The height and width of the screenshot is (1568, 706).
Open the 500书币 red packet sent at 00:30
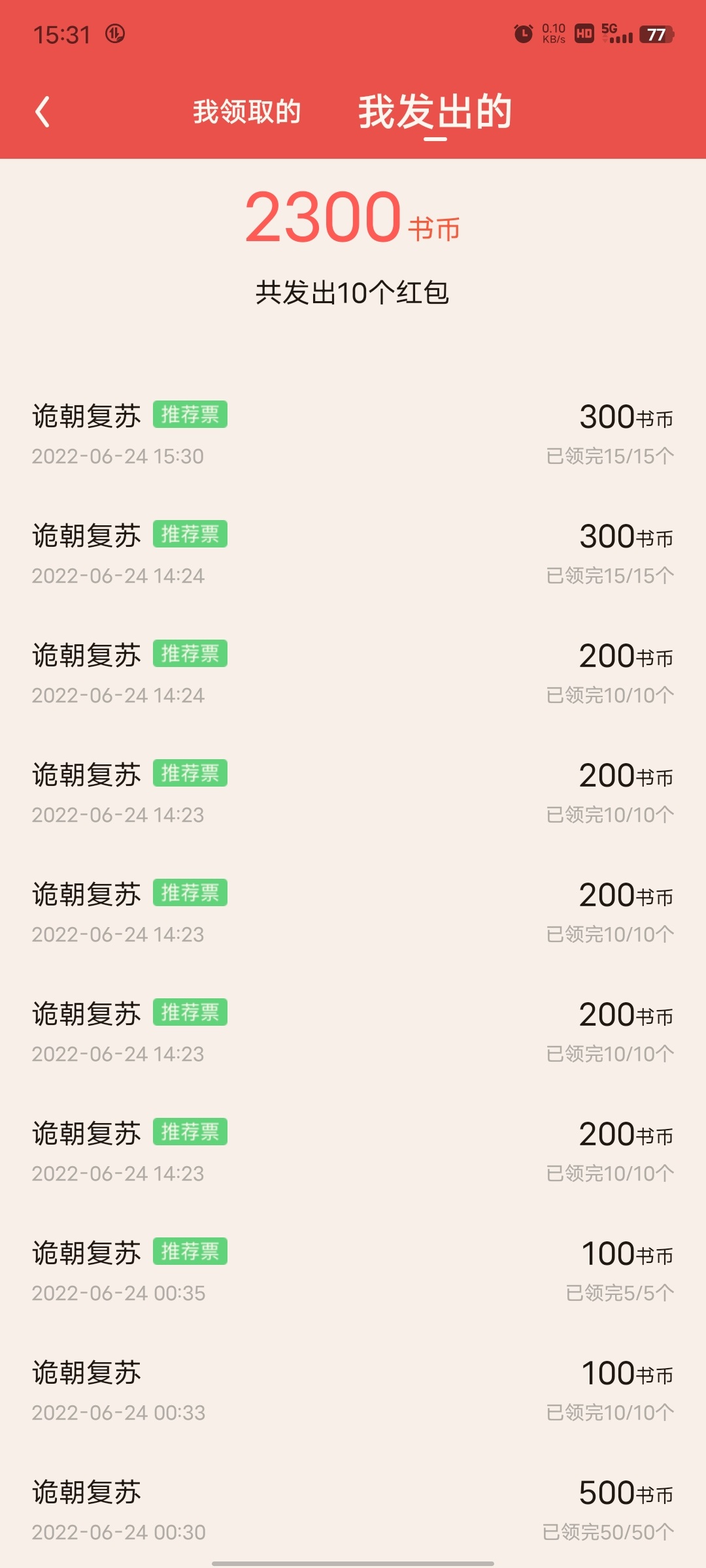click(353, 1511)
